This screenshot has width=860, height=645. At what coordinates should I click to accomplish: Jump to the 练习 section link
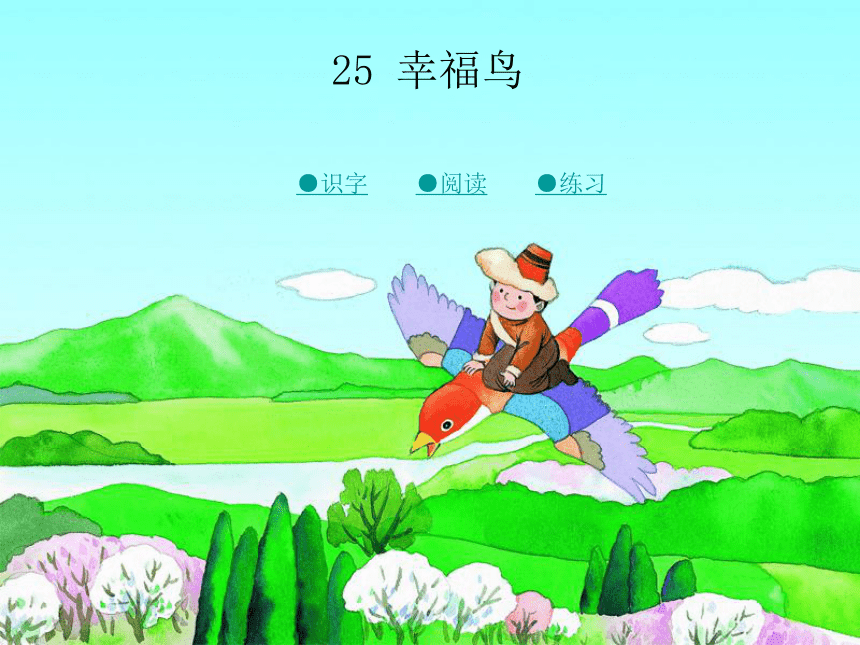[x=572, y=184]
